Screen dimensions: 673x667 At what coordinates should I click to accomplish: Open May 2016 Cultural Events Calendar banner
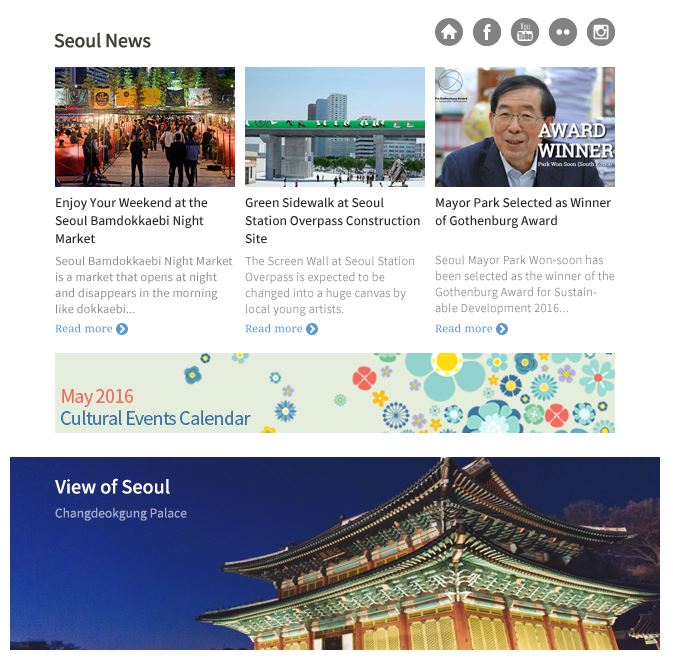(335, 393)
